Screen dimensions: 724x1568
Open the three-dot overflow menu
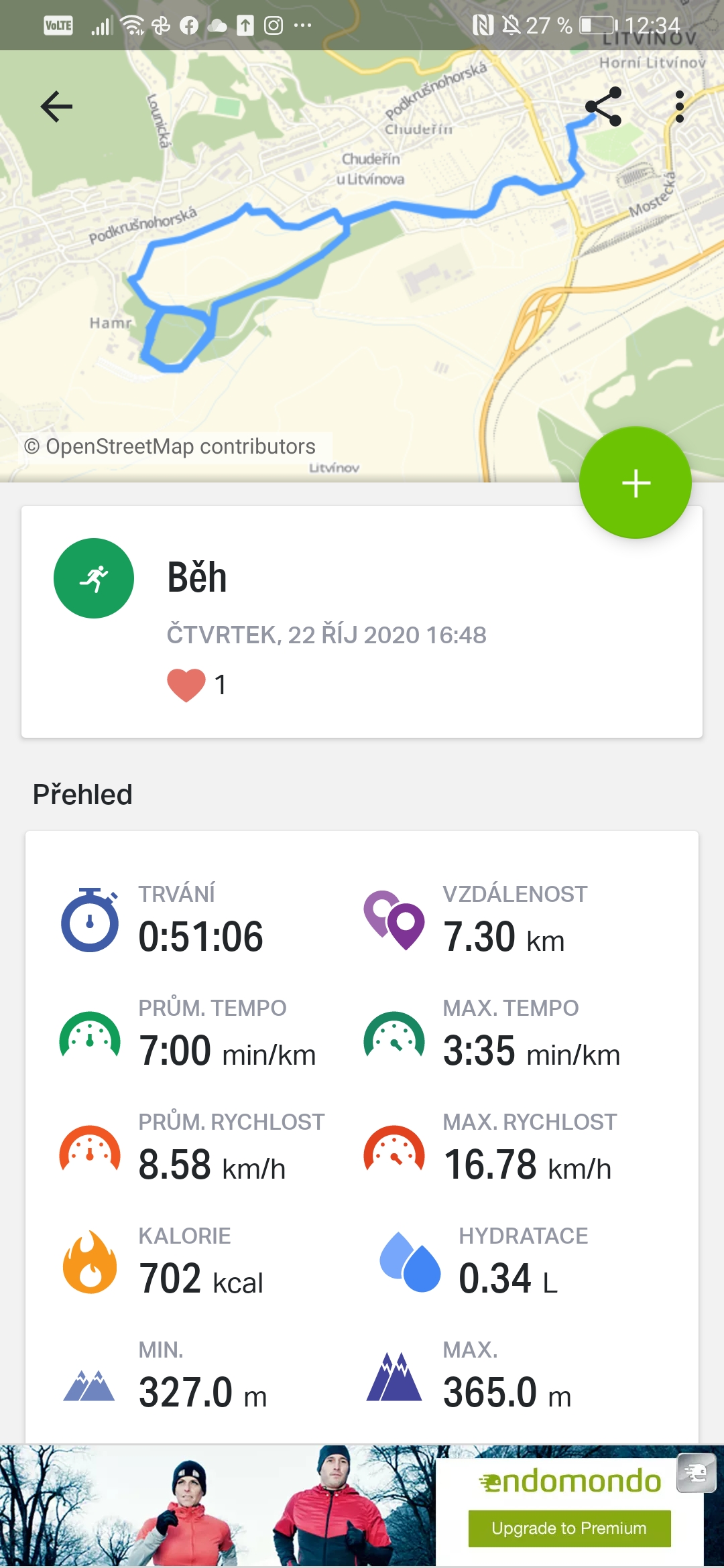click(680, 107)
